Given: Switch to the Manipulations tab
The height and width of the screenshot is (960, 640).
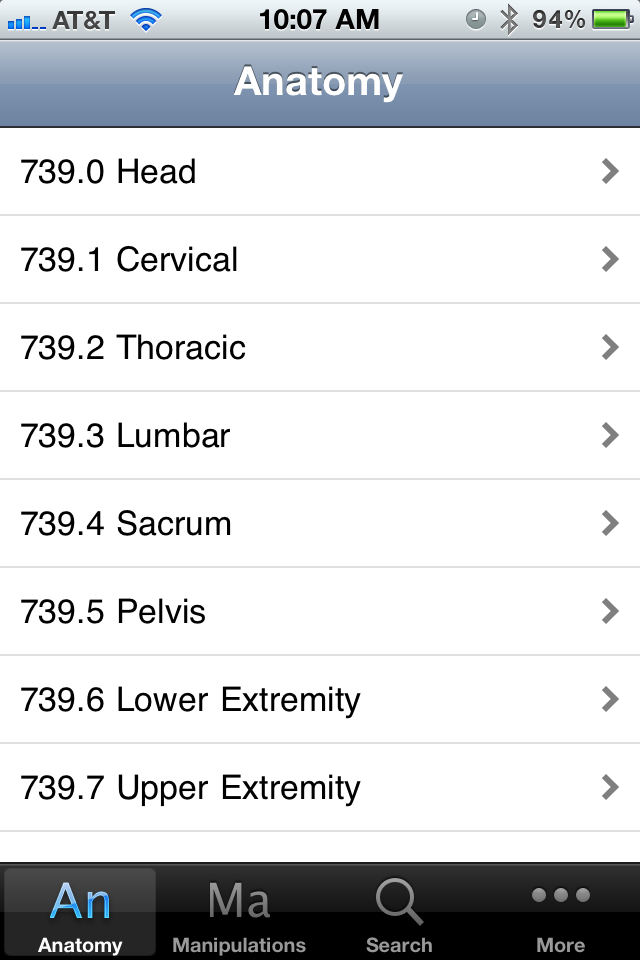Looking at the screenshot, I should (x=239, y=914).
